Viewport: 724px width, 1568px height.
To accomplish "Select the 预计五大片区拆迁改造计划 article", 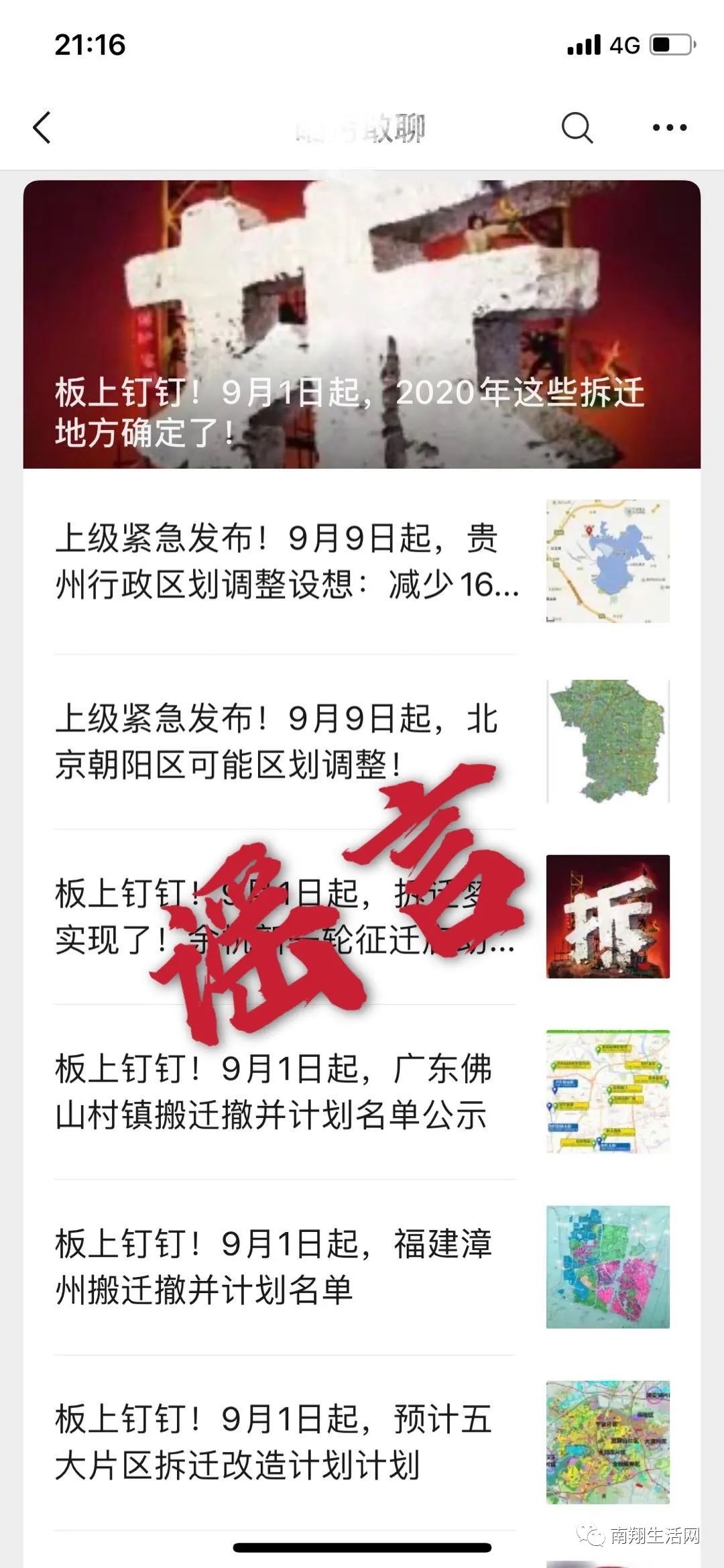I will 287,1442.
